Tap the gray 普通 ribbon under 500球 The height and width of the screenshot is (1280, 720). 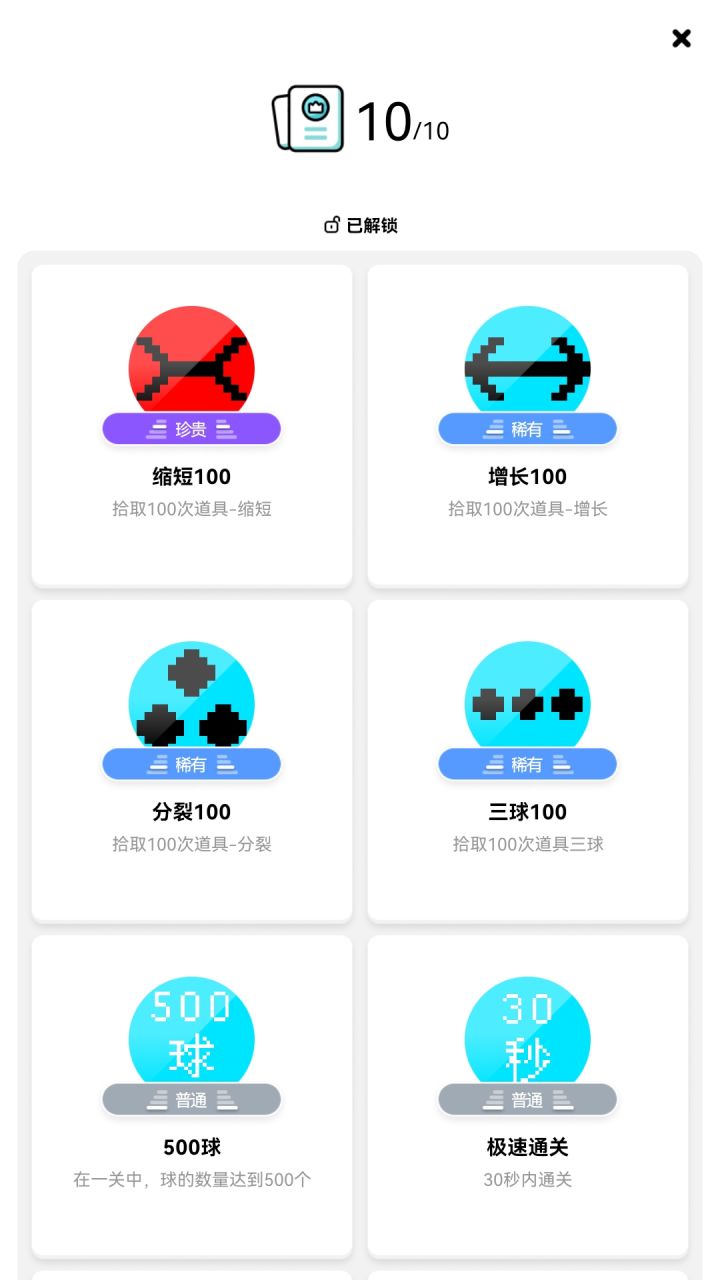(191, 1099)
